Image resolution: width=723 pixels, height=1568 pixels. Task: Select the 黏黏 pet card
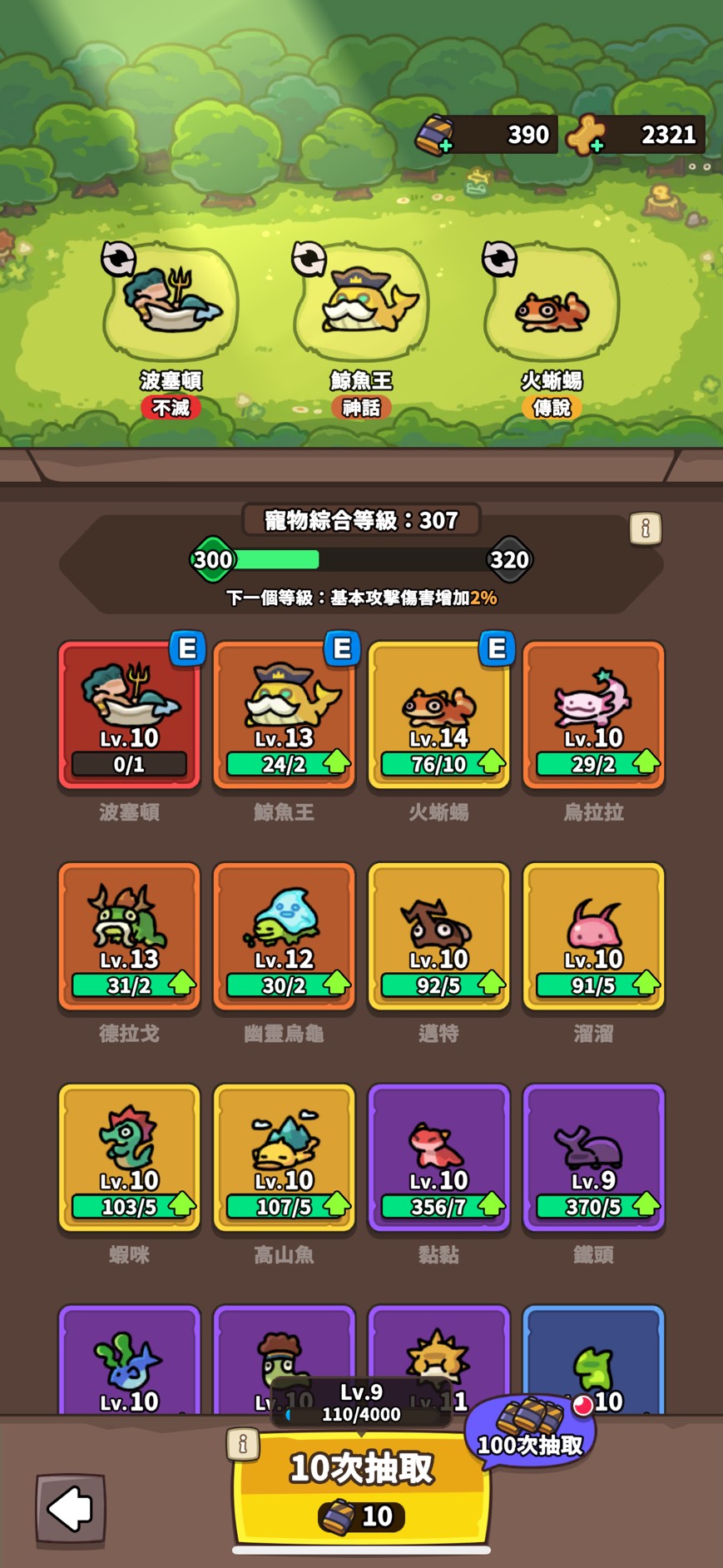438,1157
